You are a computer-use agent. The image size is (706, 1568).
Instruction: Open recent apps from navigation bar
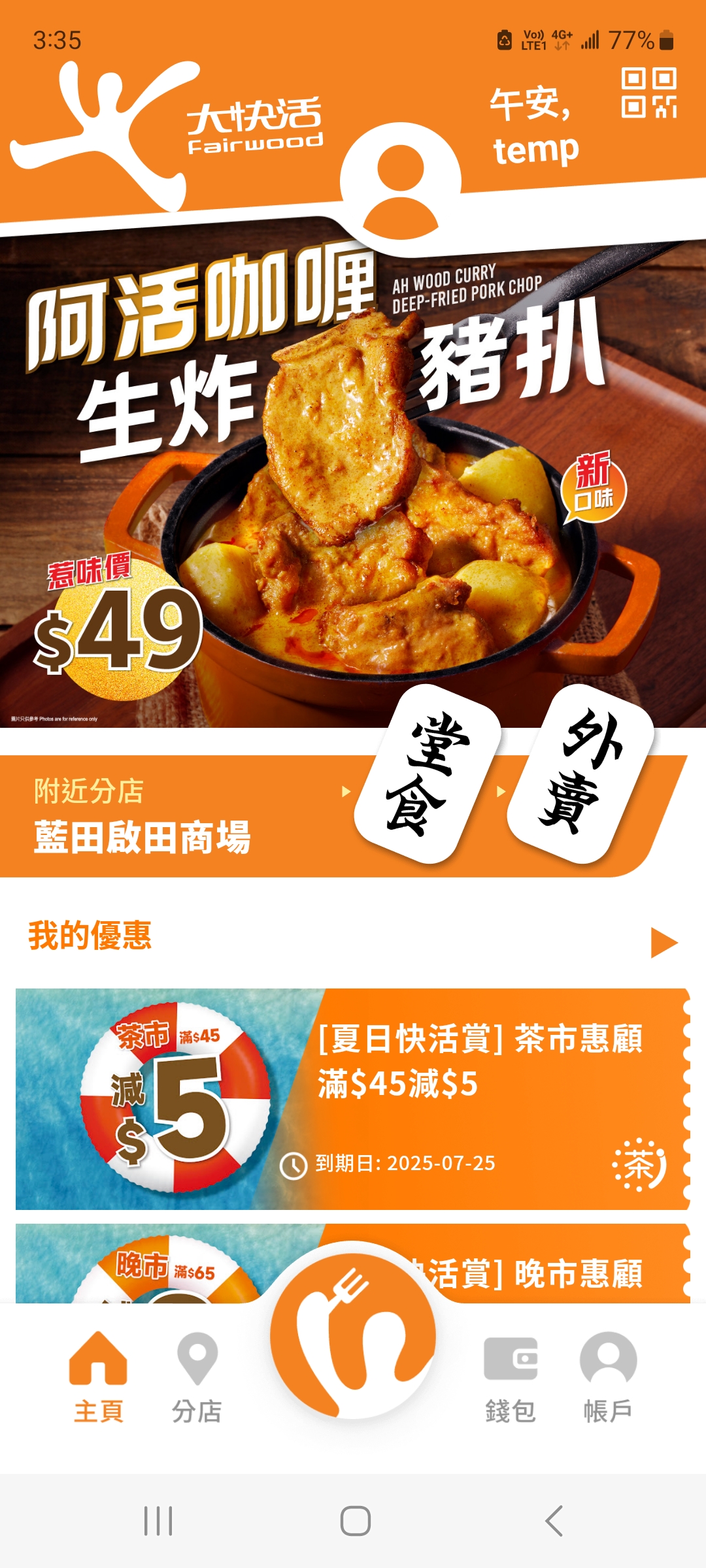click(x=158, y=1521)
